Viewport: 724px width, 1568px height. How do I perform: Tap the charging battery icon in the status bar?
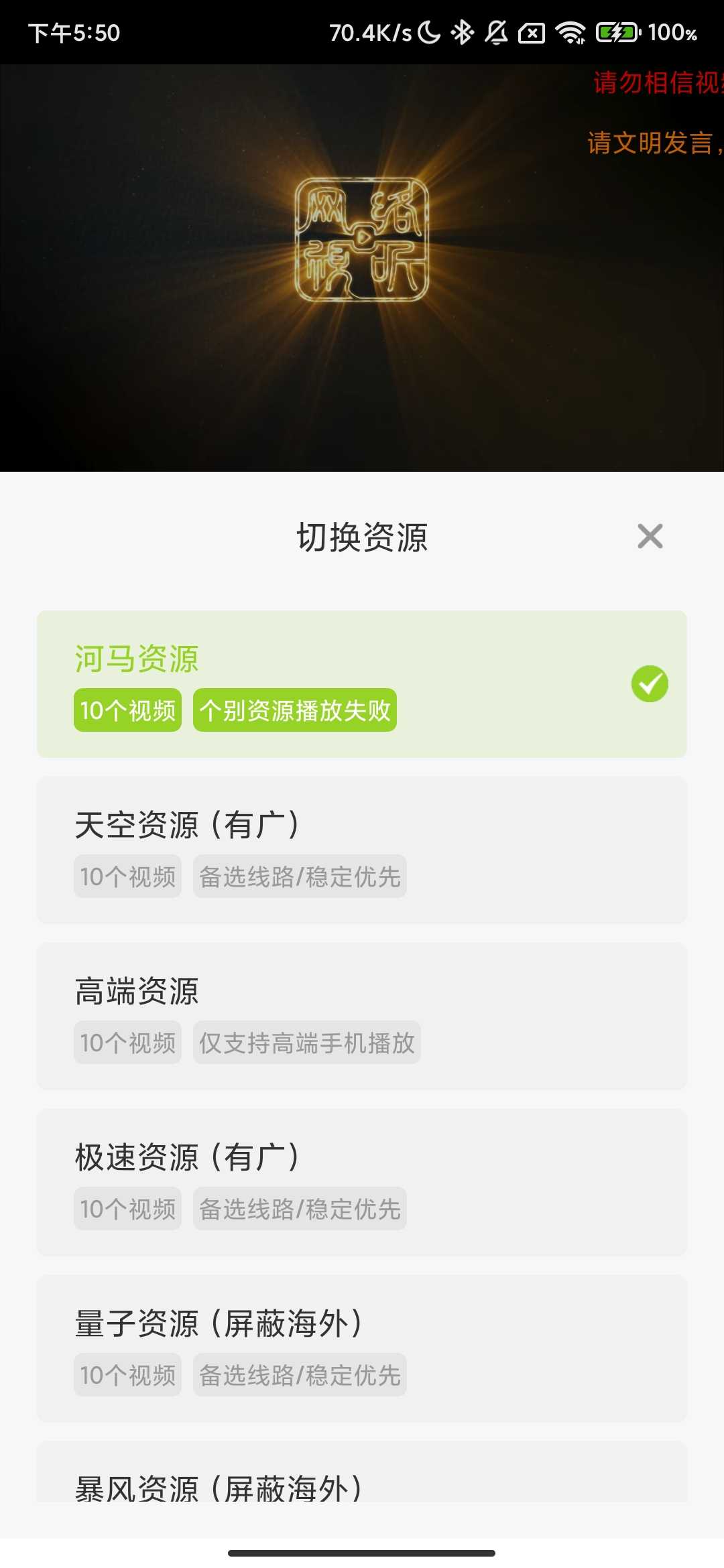pyautogui.click(x=617, y=32)
